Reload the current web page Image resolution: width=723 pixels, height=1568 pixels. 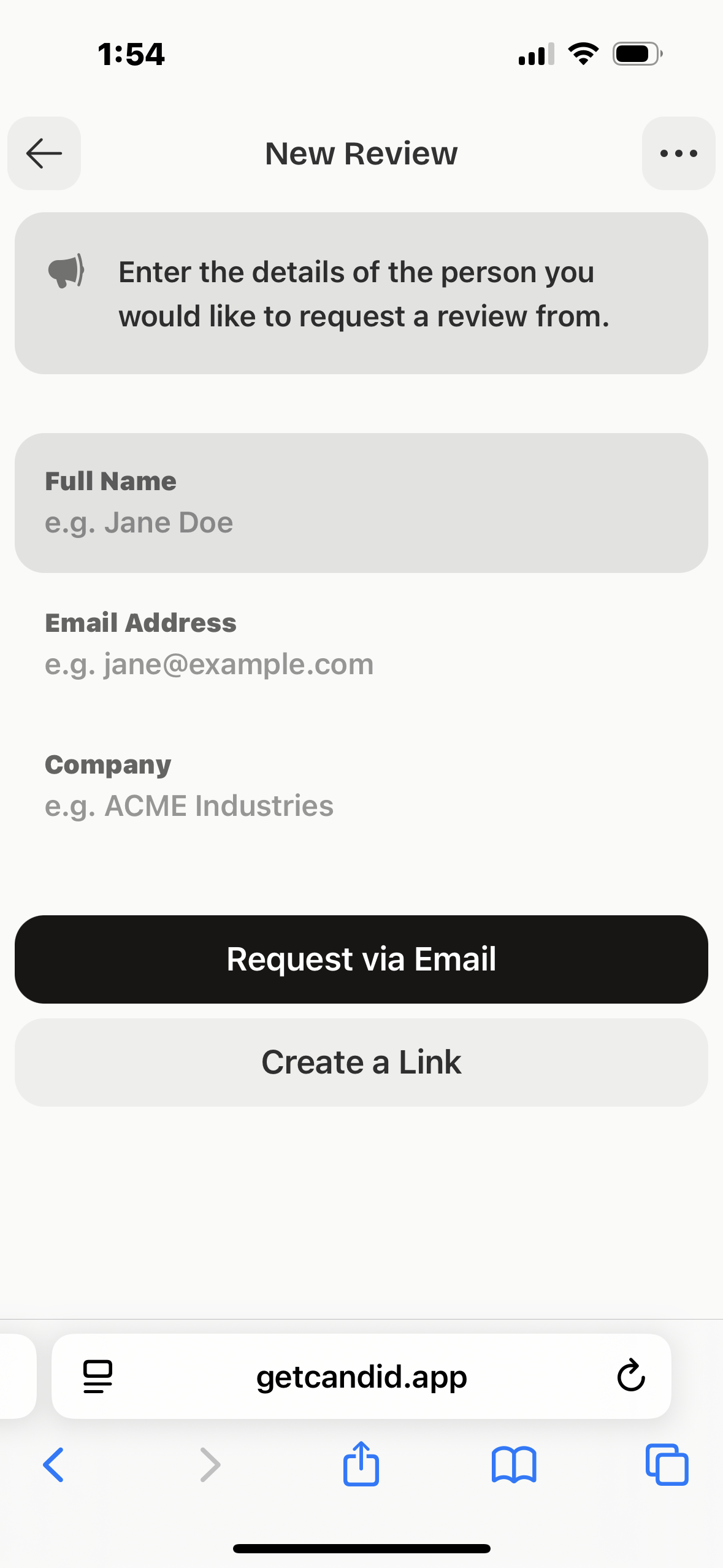[x=630, y=1376]
